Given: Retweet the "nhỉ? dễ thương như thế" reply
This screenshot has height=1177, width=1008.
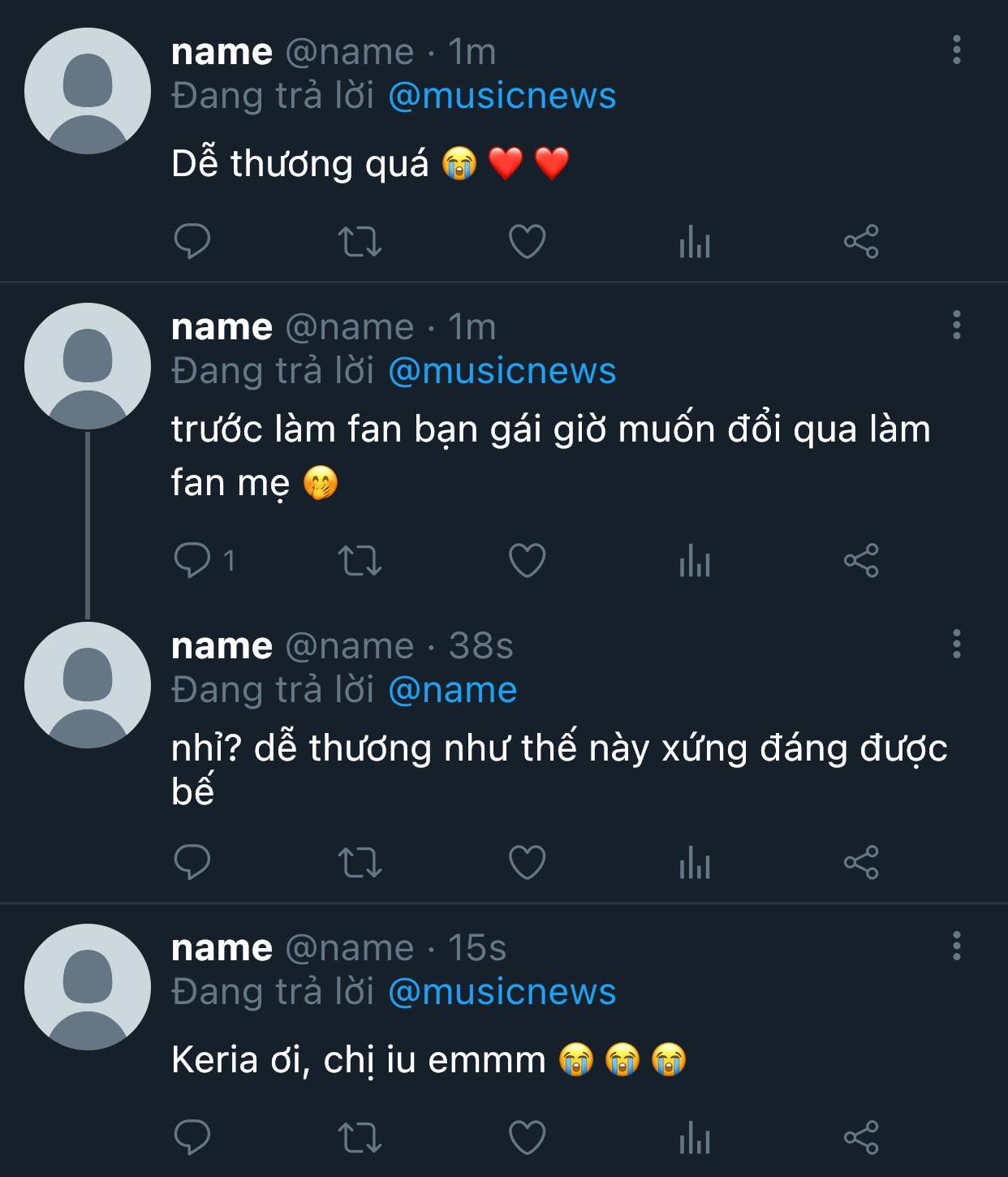Looking at the screenshot, I should [359, 863].
